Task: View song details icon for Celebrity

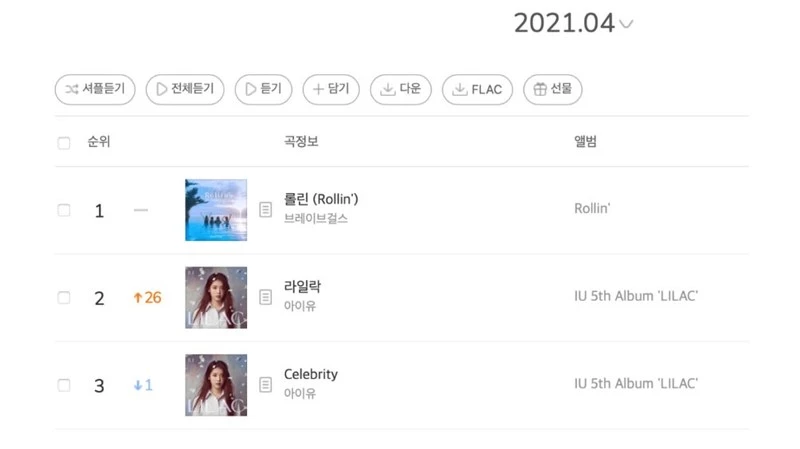Action: tap(265, 384)
